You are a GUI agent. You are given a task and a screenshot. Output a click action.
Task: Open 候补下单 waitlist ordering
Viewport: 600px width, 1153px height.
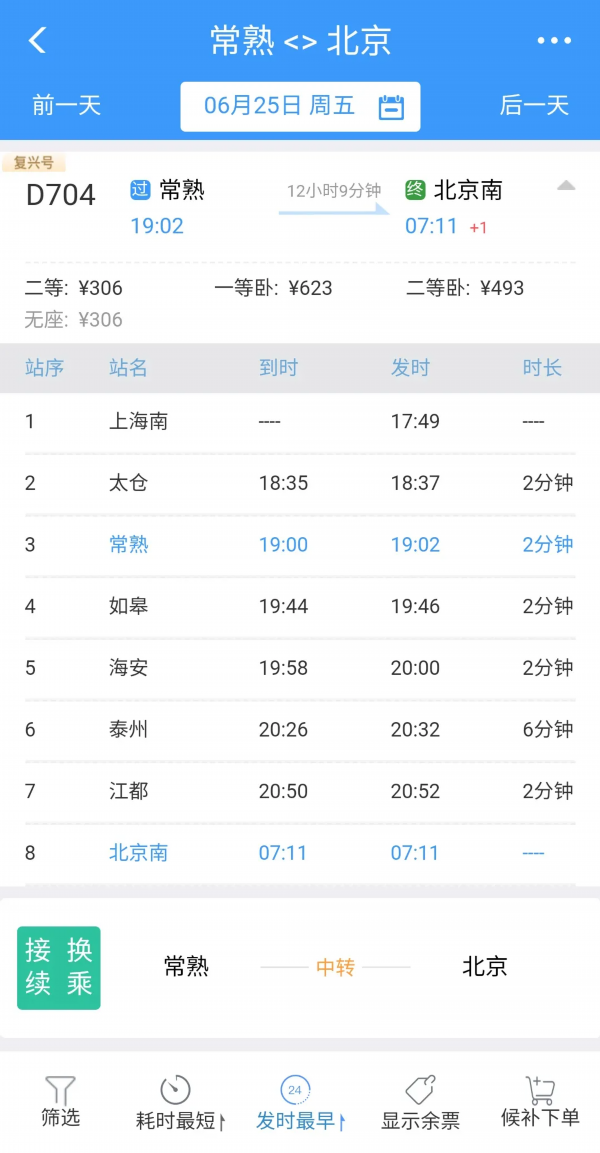click(x=540, y=1102)
